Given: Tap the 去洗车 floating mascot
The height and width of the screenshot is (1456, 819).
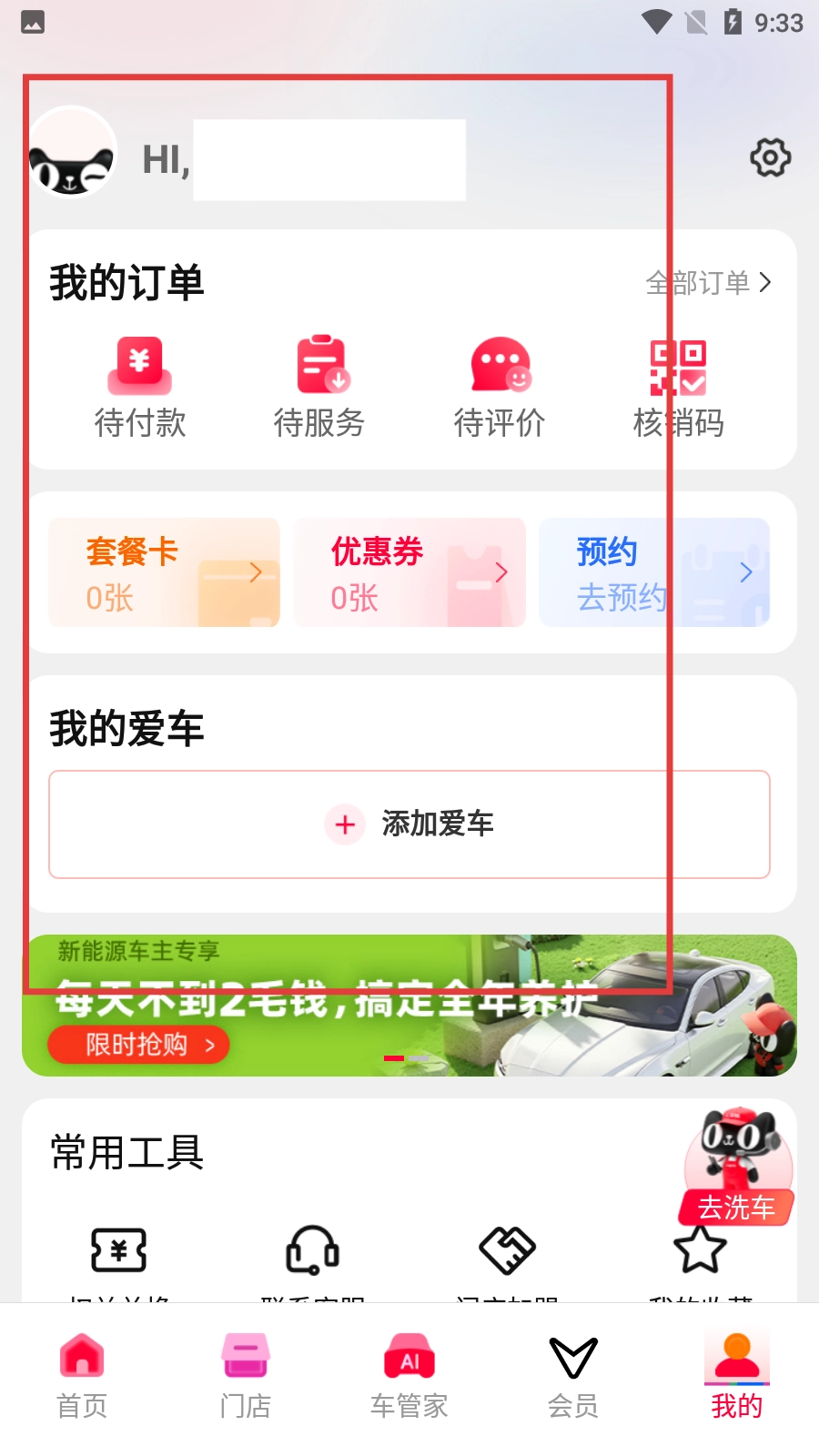Looking at the screenshot, I should click(x=737, y=1167).
